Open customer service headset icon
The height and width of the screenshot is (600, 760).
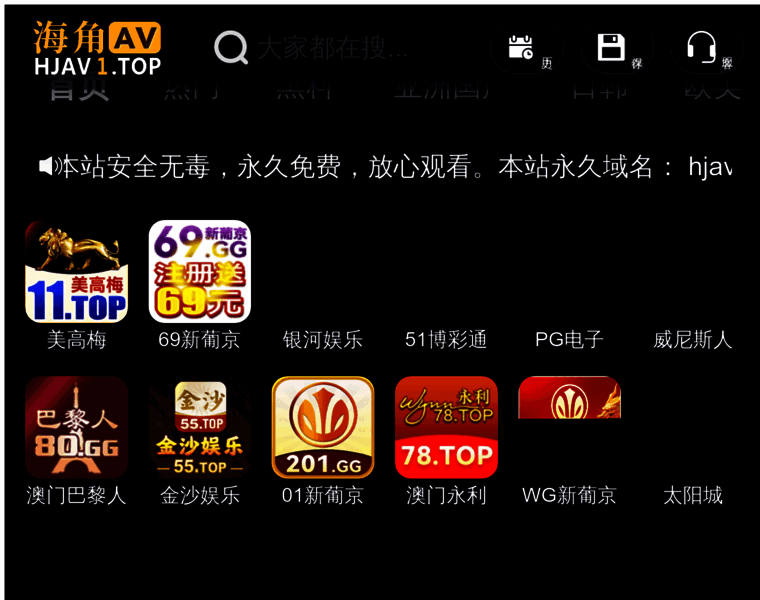pos(702,48)
